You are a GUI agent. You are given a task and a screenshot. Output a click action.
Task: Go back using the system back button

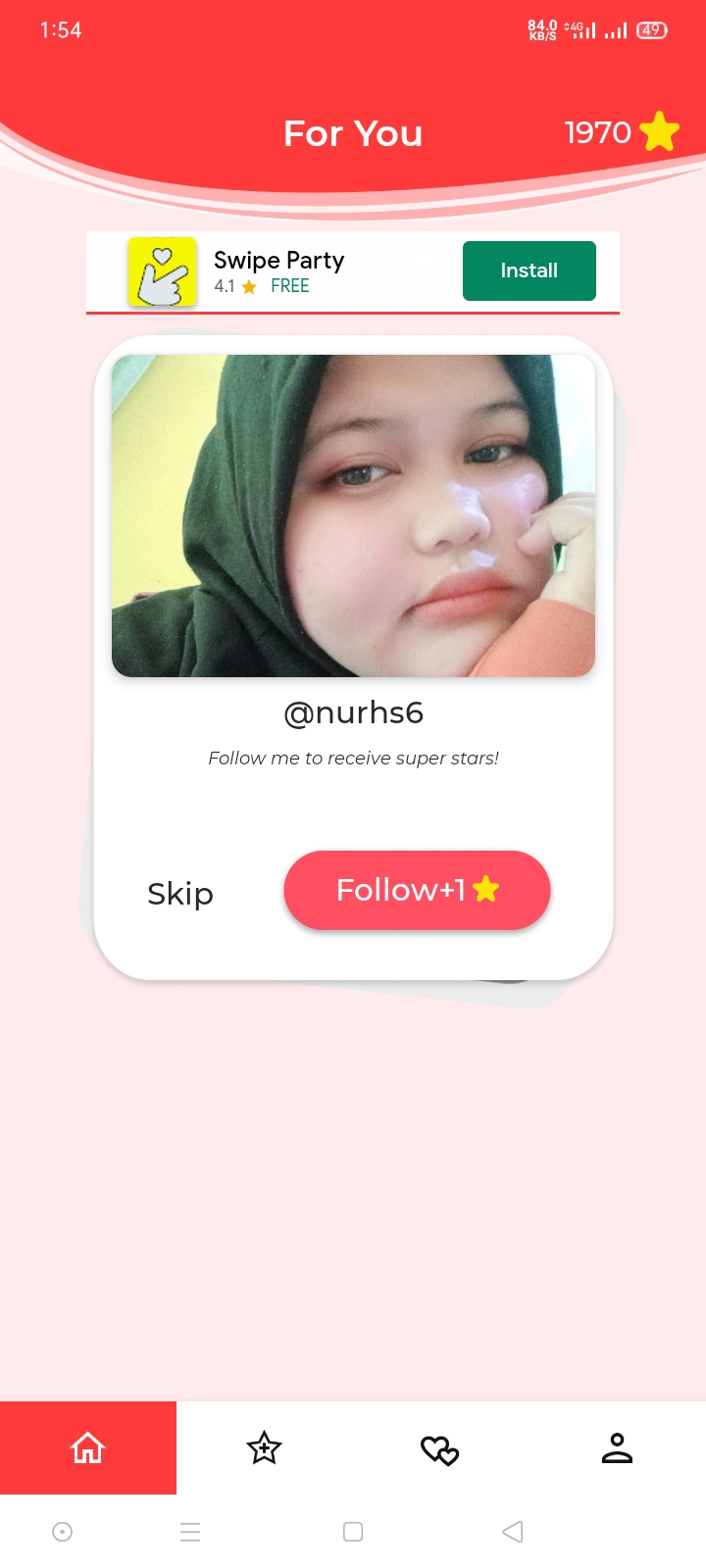(x=512, y=1532)
